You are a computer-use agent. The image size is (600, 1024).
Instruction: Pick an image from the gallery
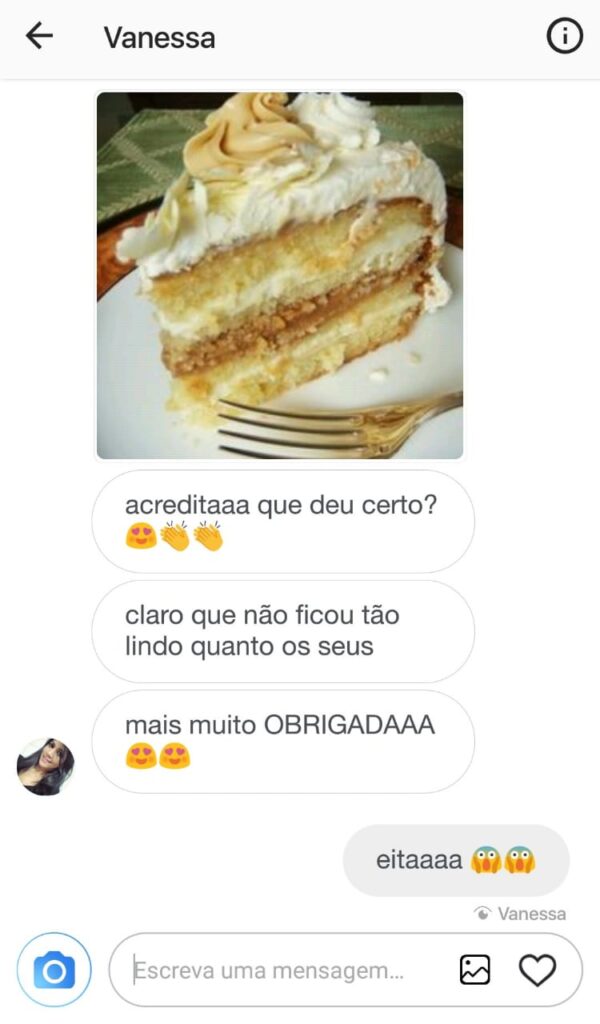point(475,970)
